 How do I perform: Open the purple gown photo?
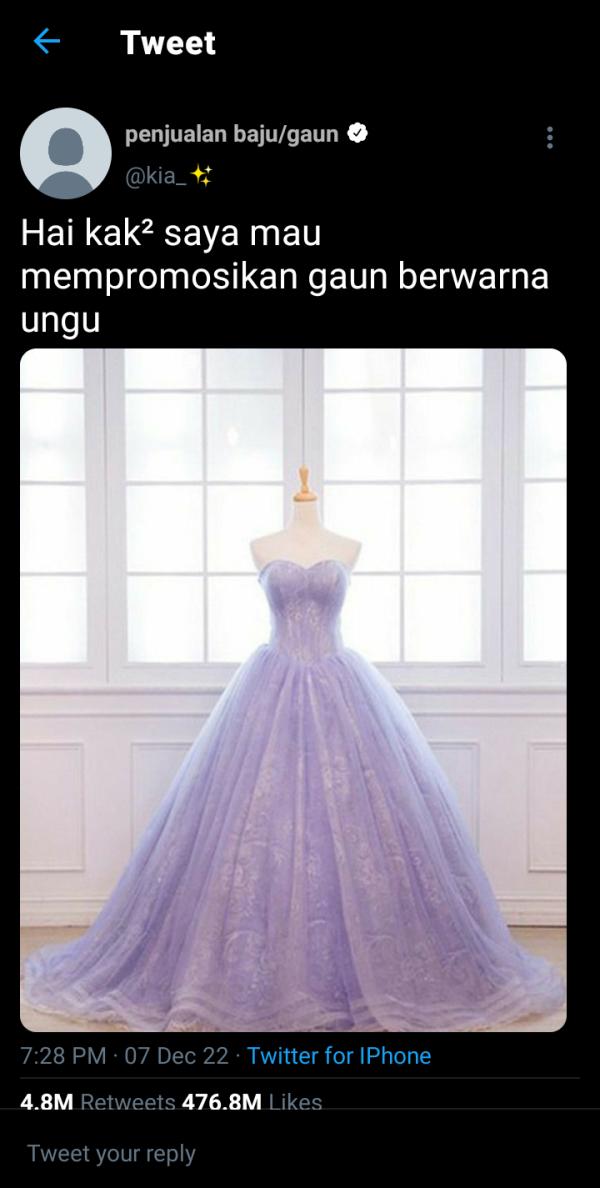(x=293, y=690)
